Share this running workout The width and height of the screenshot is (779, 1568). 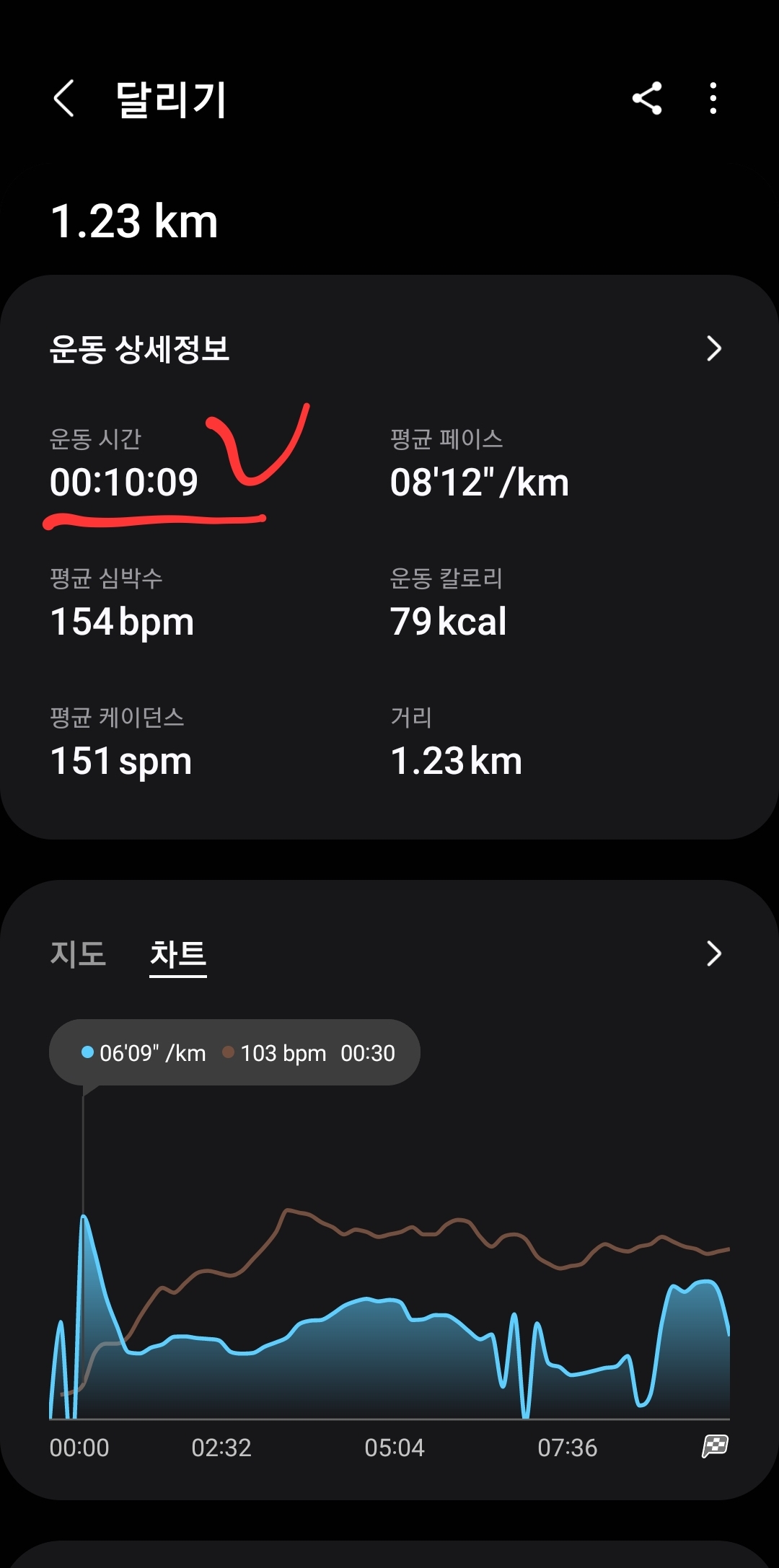point(647,99)
